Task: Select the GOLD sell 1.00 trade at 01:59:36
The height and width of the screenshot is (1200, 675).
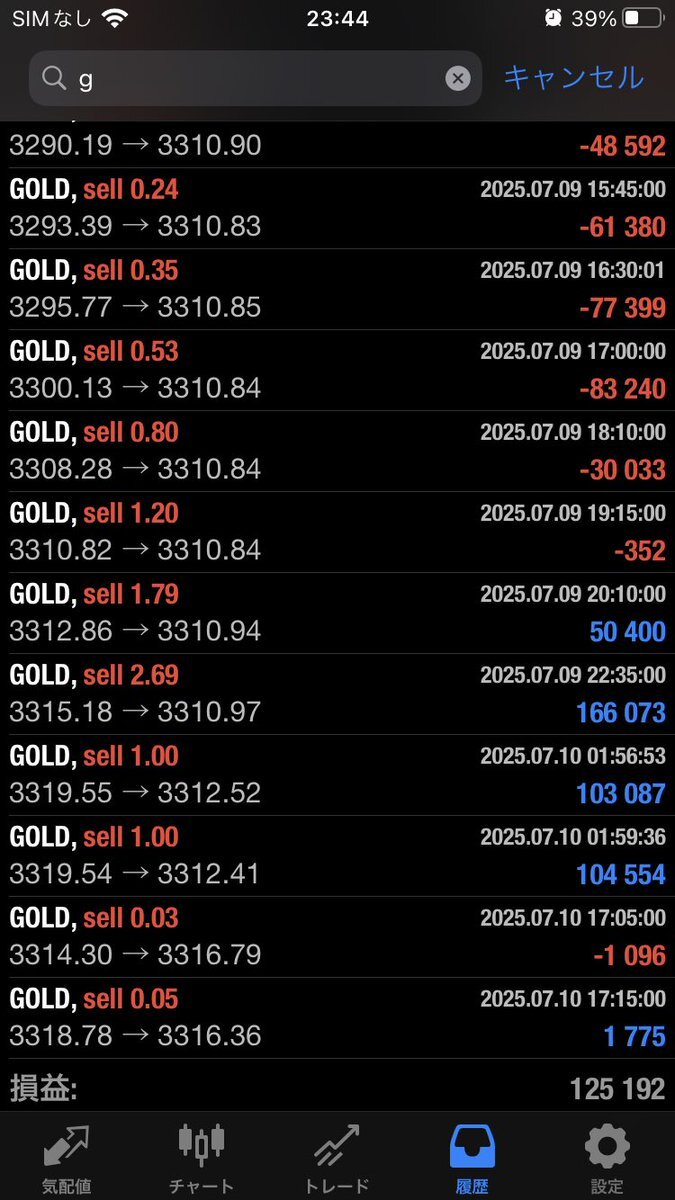Action: pyautogui.click(x=337, y=856)
